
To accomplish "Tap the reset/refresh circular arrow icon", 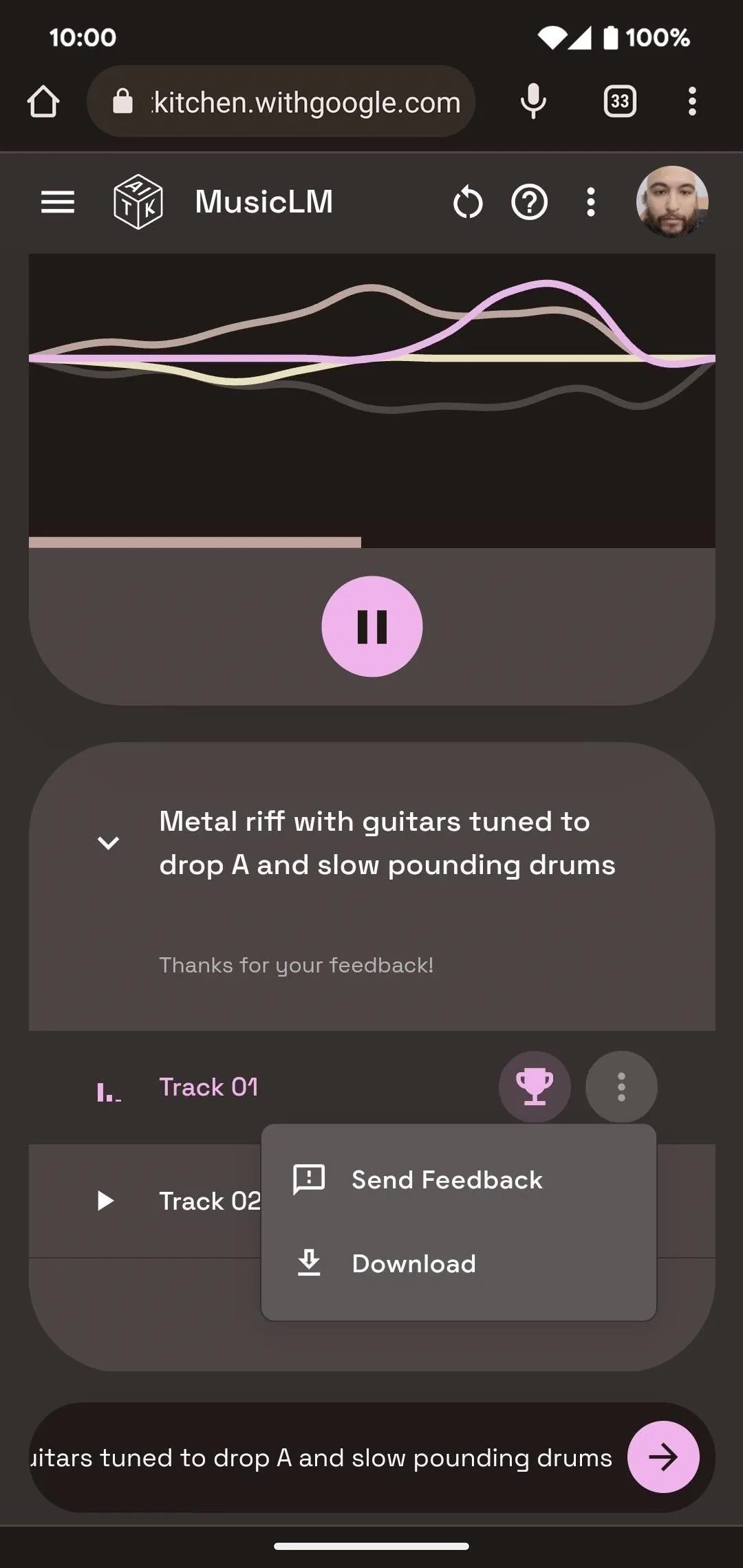I will click(468, 203).
